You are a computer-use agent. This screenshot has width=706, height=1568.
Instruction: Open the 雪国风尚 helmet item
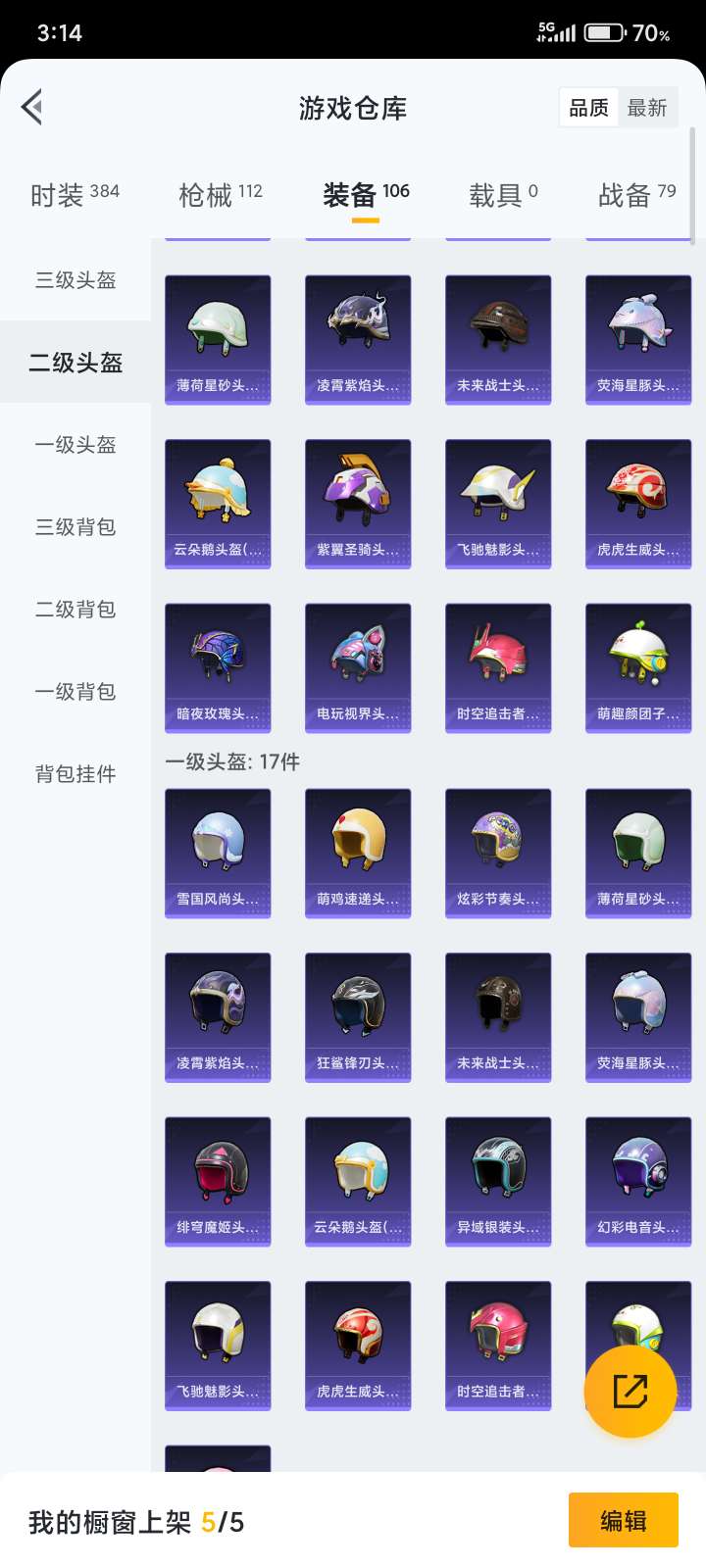click(218, 853)
